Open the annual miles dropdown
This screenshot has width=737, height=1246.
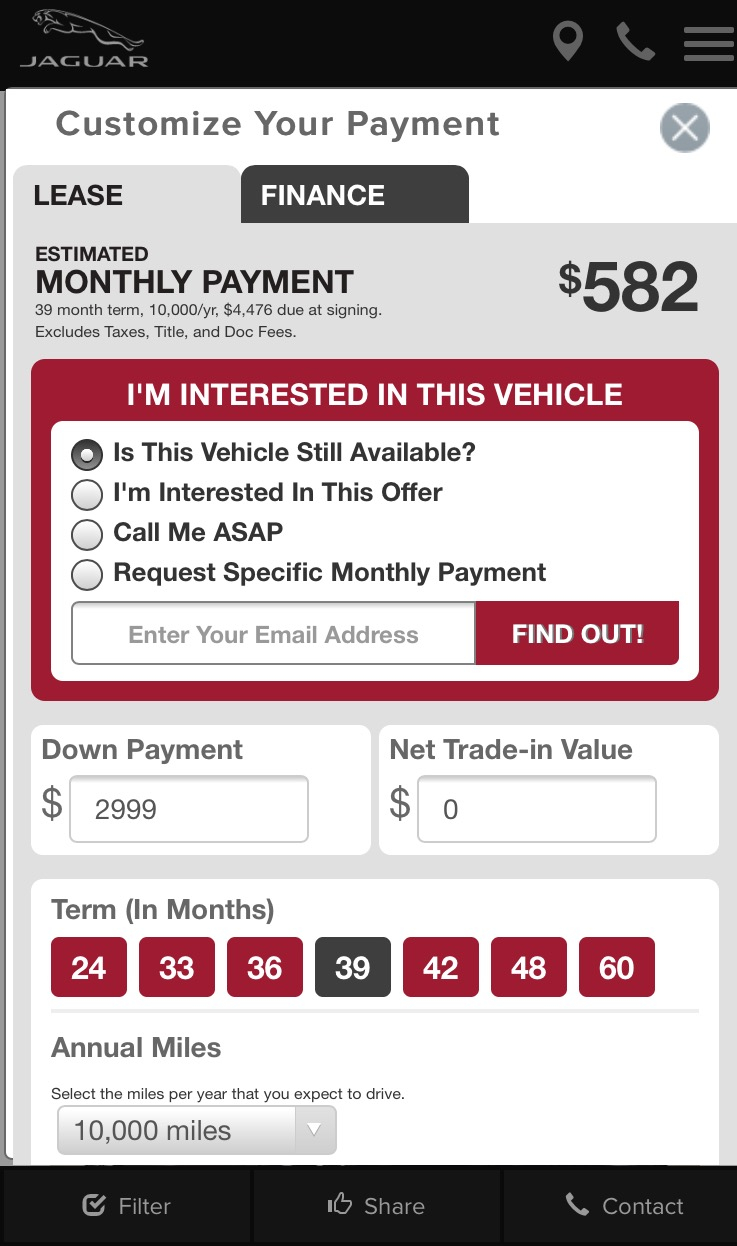197,1130
